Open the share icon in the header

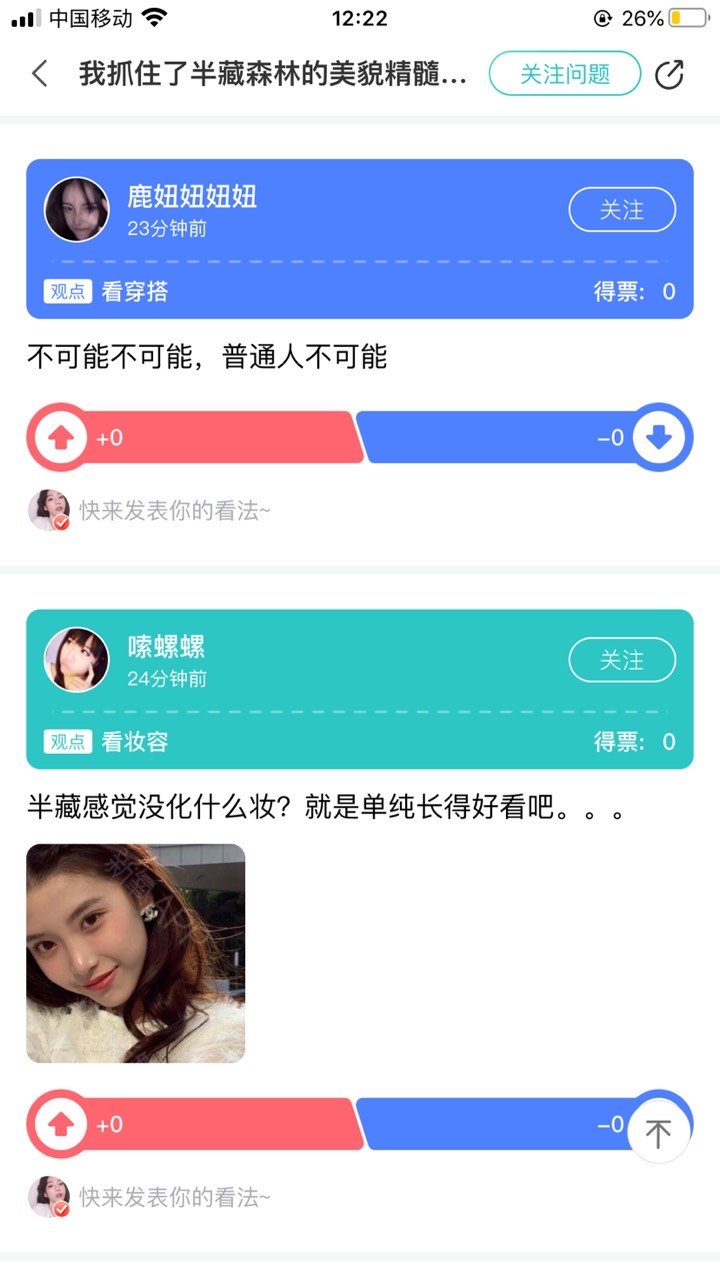(x=669, y=74)
